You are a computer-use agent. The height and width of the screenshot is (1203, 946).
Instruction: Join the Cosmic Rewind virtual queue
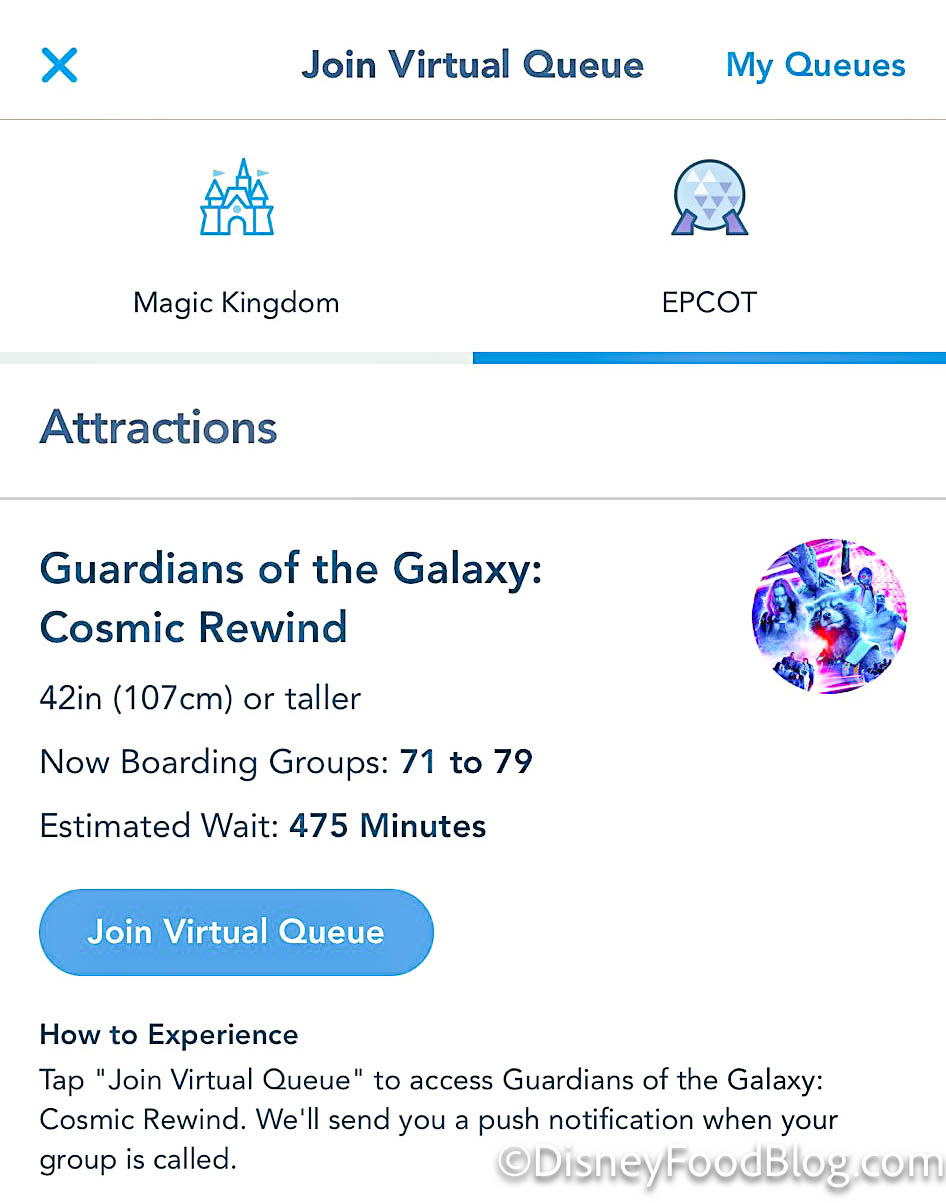pos(236,932)
